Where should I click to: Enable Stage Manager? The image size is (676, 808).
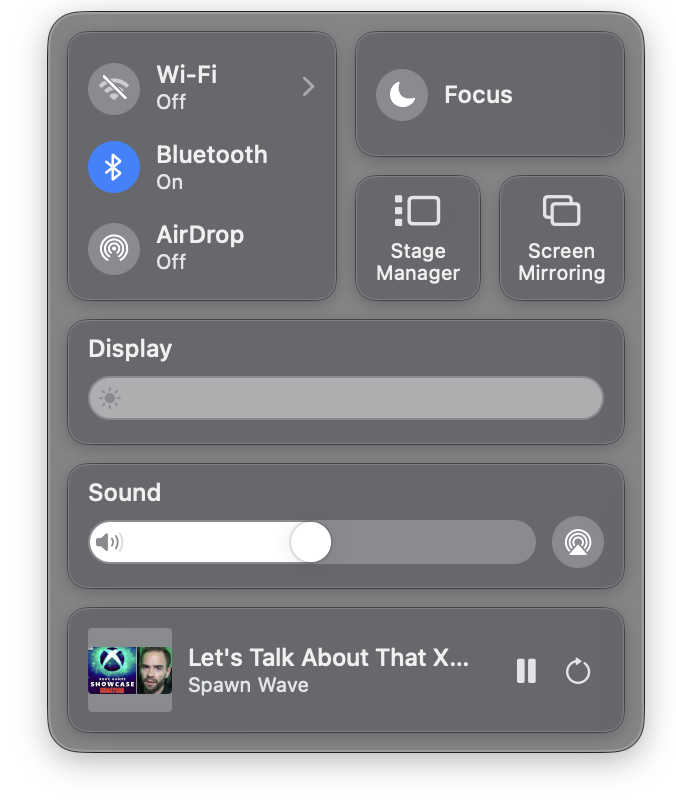click(x=418, y=238)
